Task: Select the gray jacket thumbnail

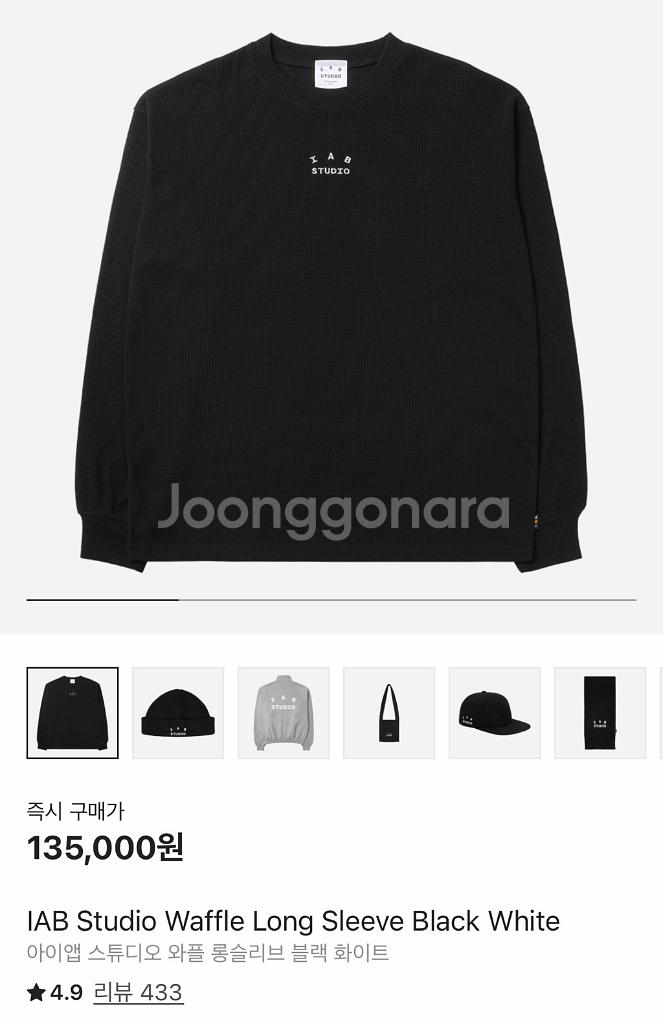Action: 284,713
